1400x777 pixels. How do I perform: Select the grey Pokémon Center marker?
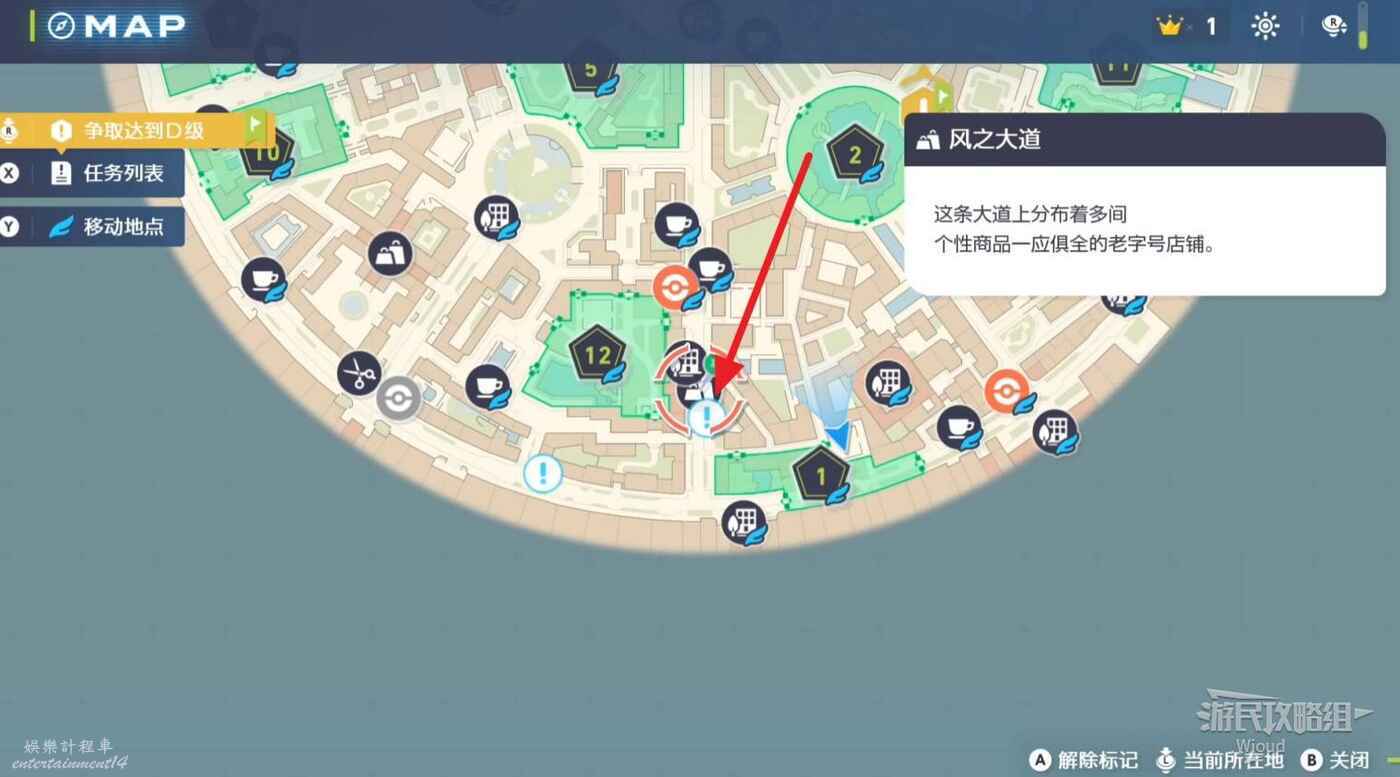point(399,399)
